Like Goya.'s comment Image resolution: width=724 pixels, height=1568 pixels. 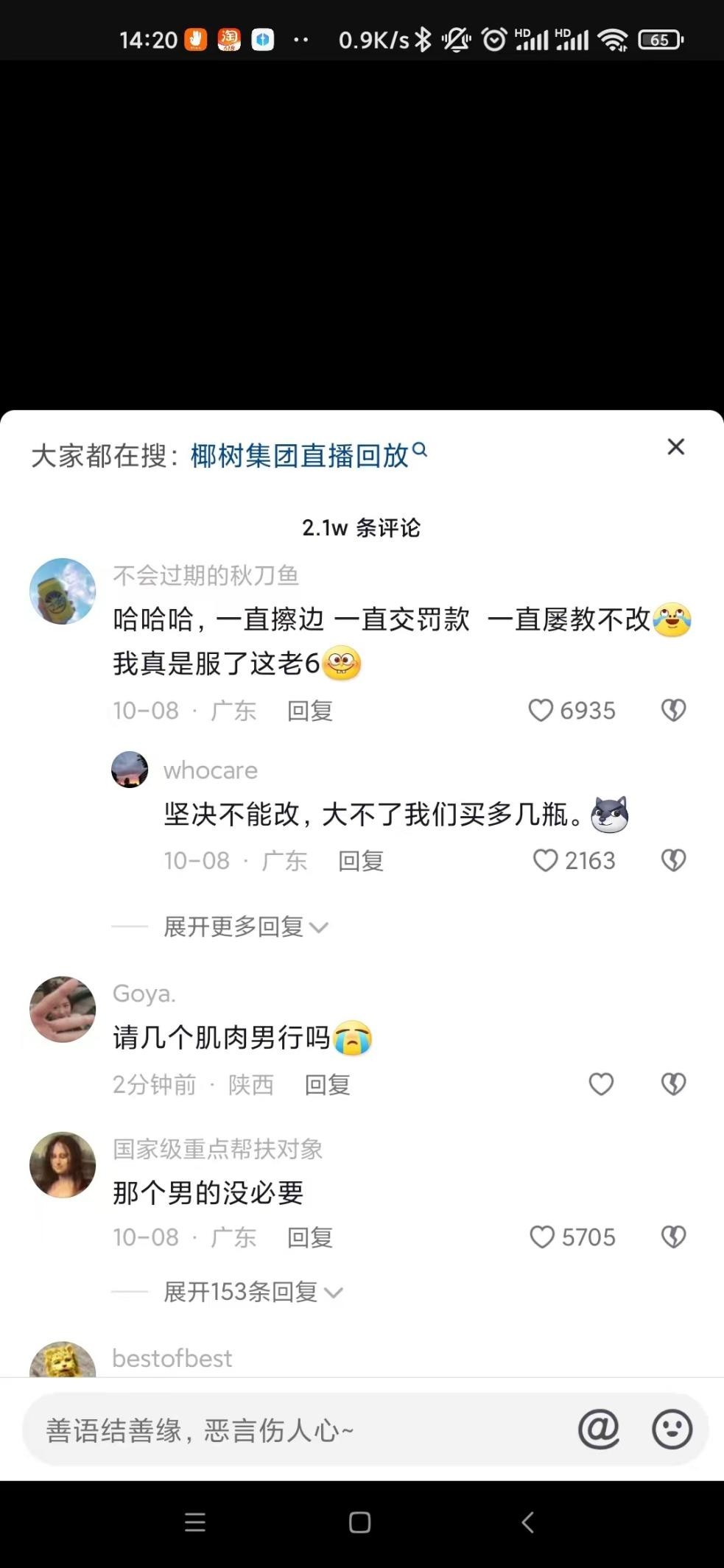point(601,1084)
